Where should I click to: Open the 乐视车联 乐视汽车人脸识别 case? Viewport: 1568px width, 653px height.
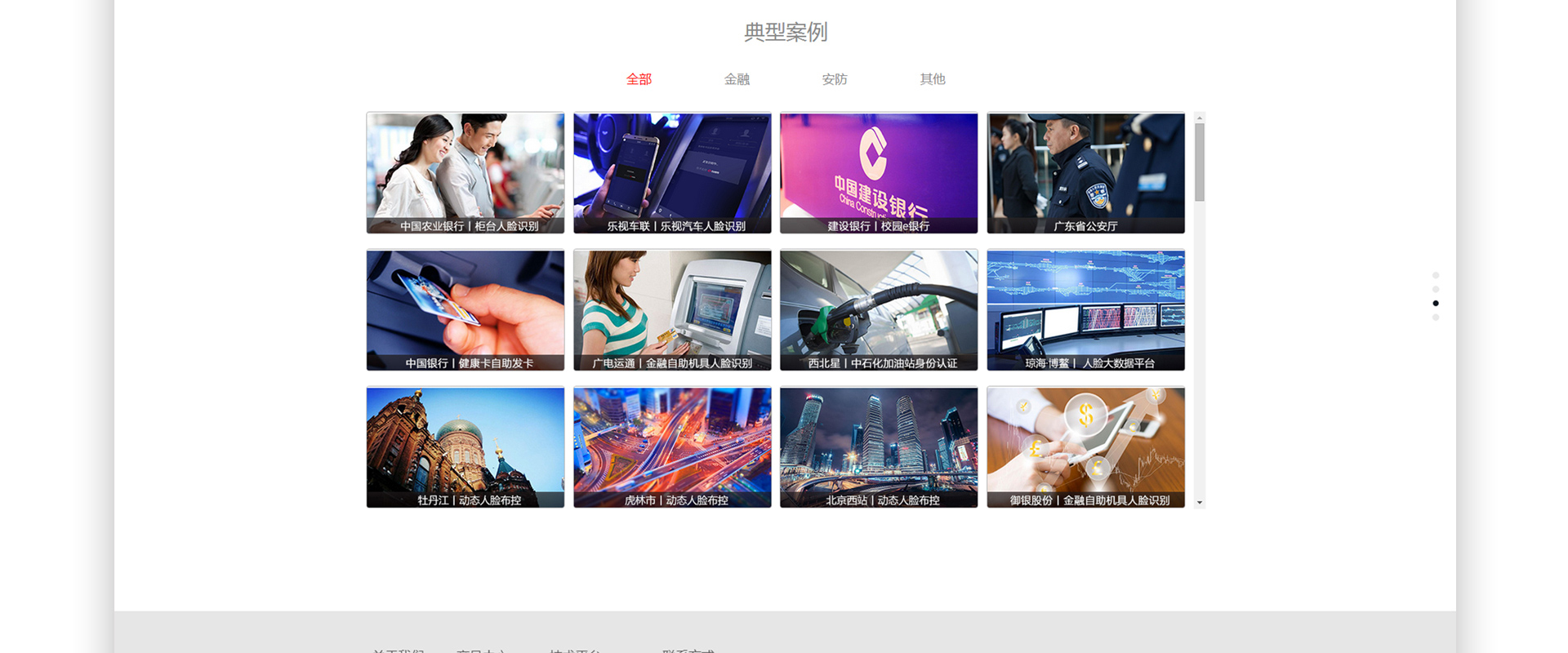672,173
